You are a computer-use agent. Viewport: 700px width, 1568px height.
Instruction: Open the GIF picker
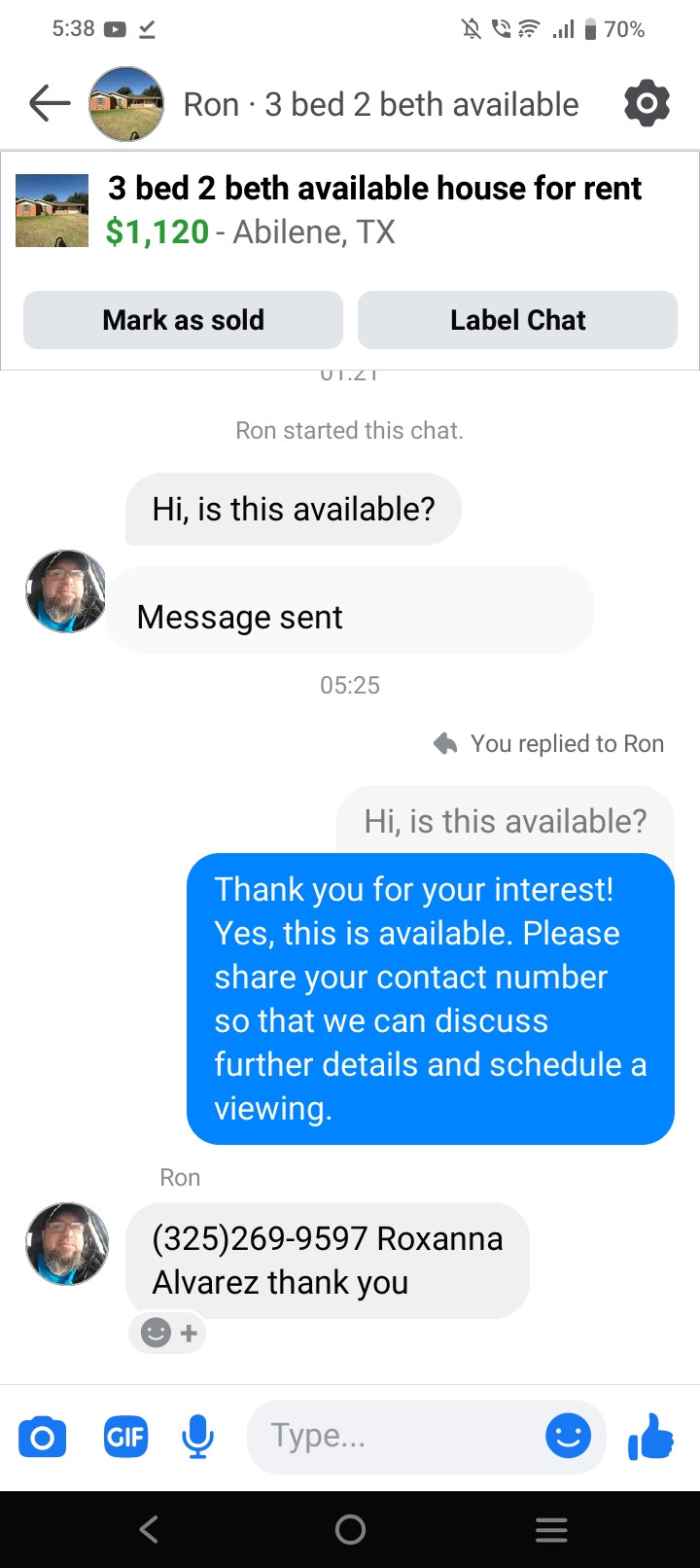[125, 1437]
